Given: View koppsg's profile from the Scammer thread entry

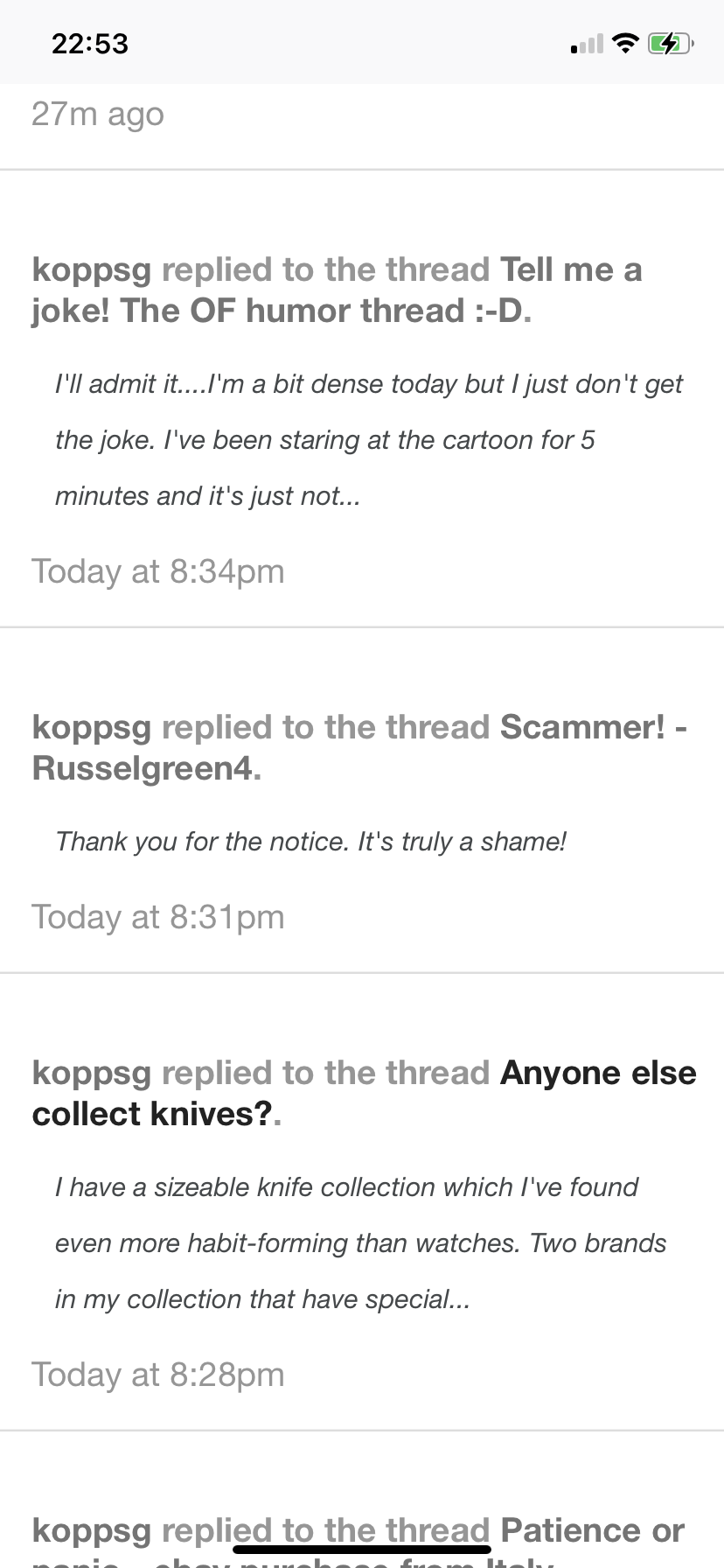Looking at the screenshot, I should (91, 727).
